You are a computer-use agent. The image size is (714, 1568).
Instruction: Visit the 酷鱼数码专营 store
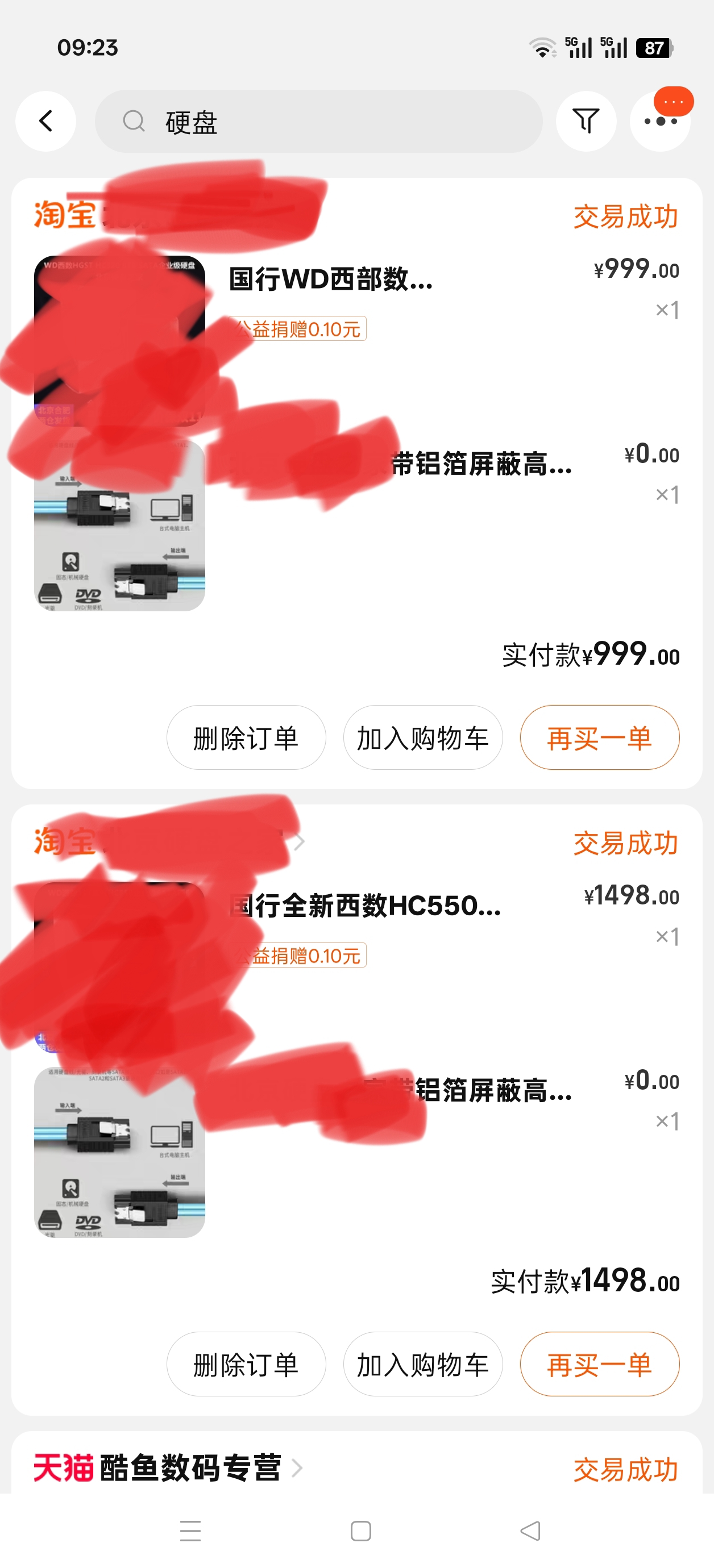click(190, 1467)
